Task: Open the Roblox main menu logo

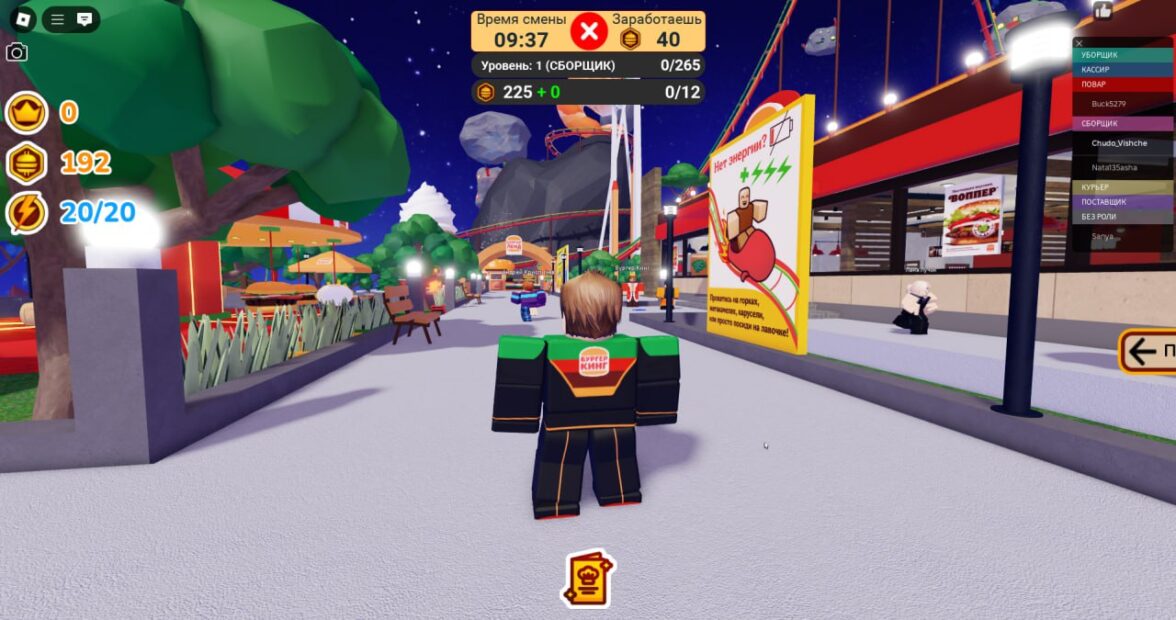Action: pyautogui.click(x=23, y=18)
